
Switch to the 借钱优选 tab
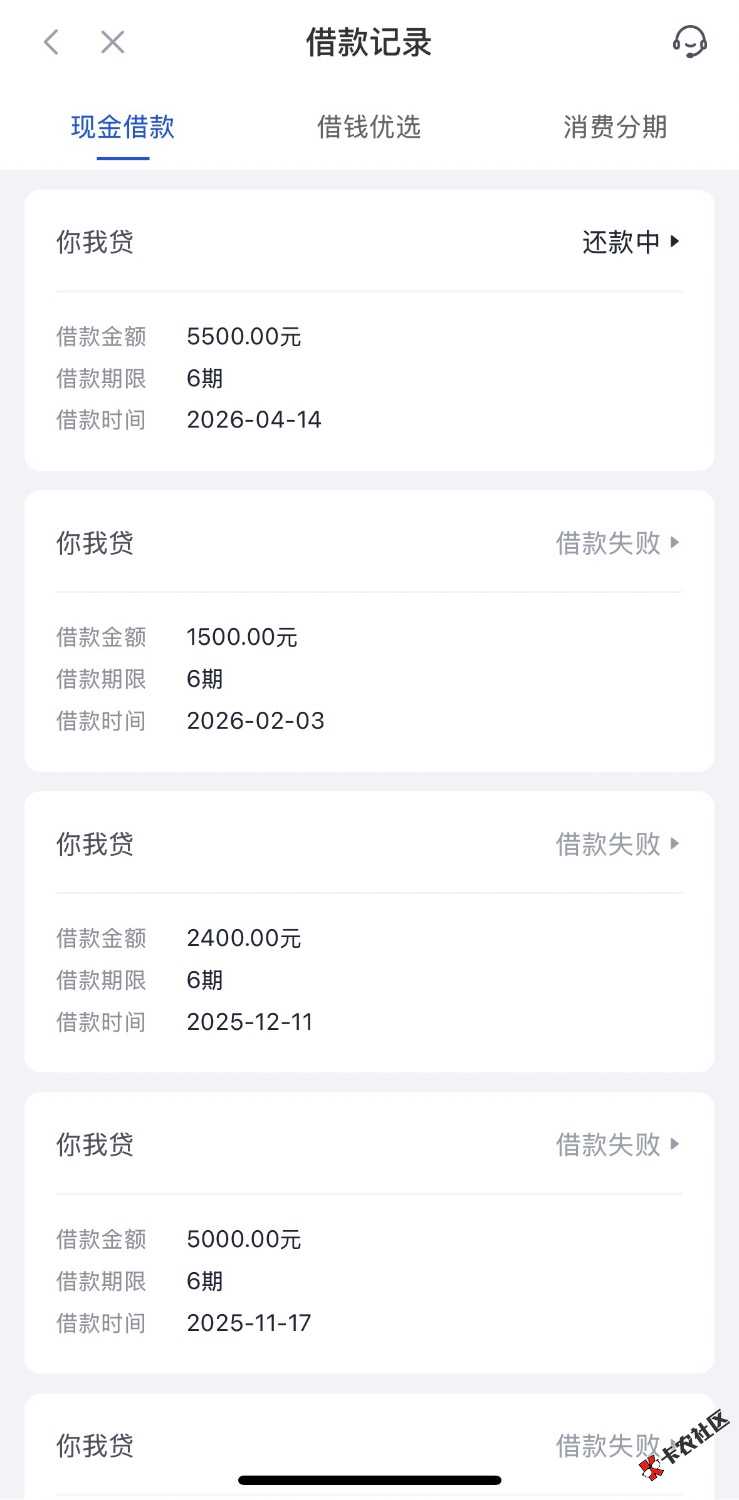pyautogui.click(x=369, y=128)
